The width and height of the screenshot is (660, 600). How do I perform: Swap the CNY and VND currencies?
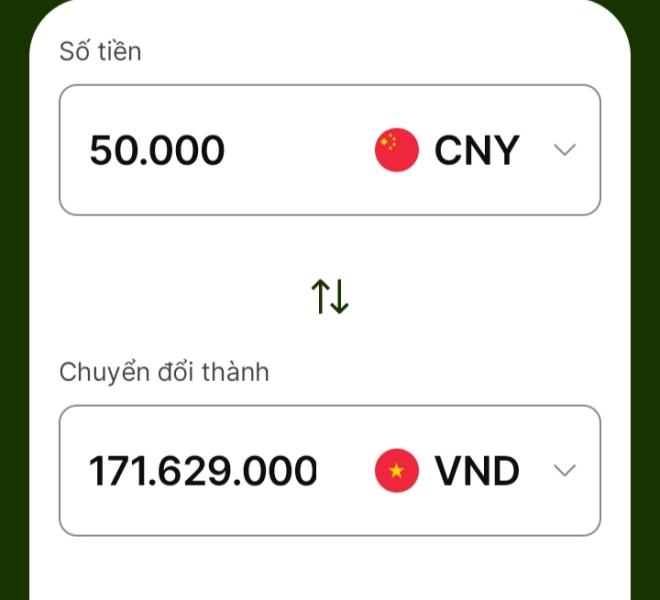coord(330,296)
